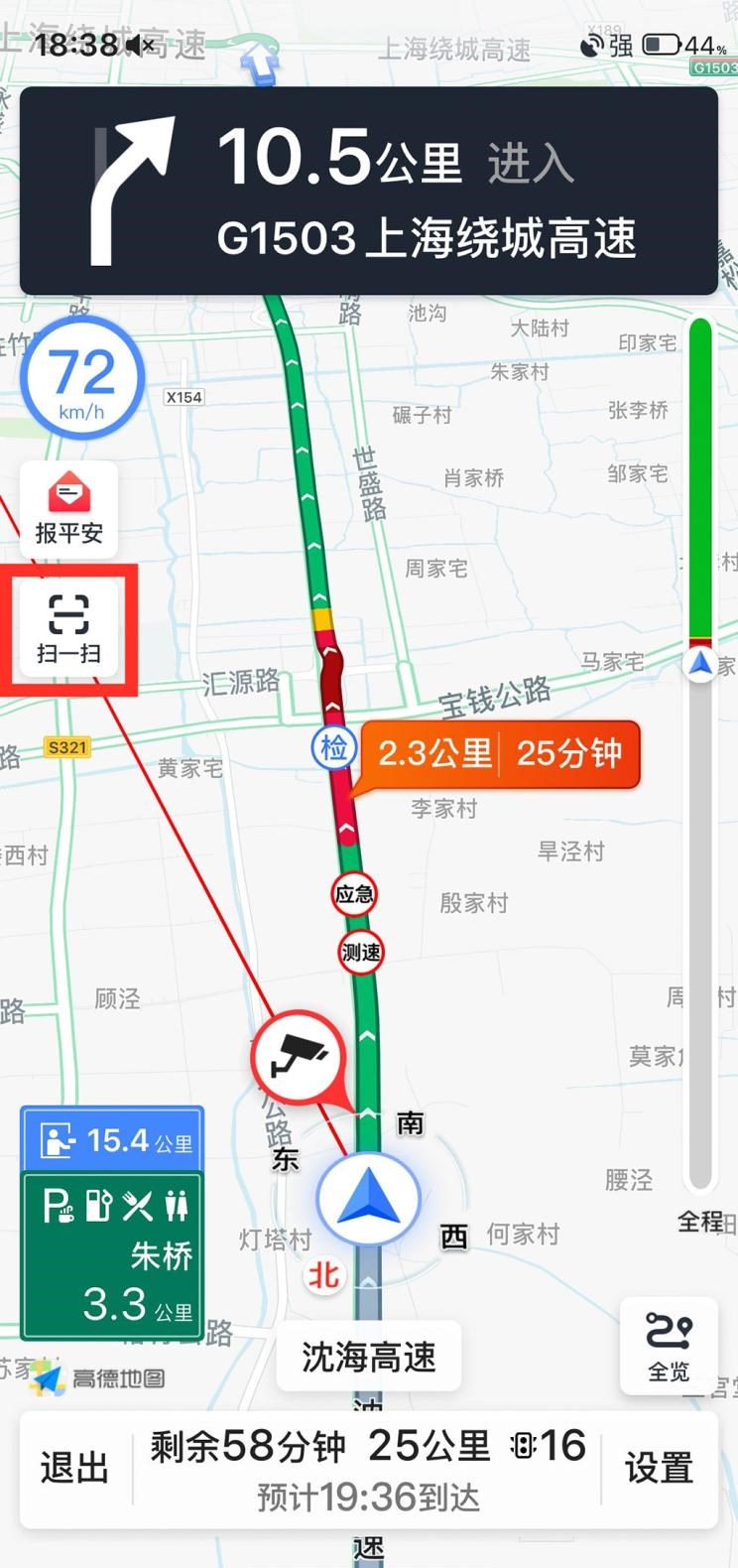Tap the current location arrow
The image size is (738, 1568).
click(x=368, y=1199)
